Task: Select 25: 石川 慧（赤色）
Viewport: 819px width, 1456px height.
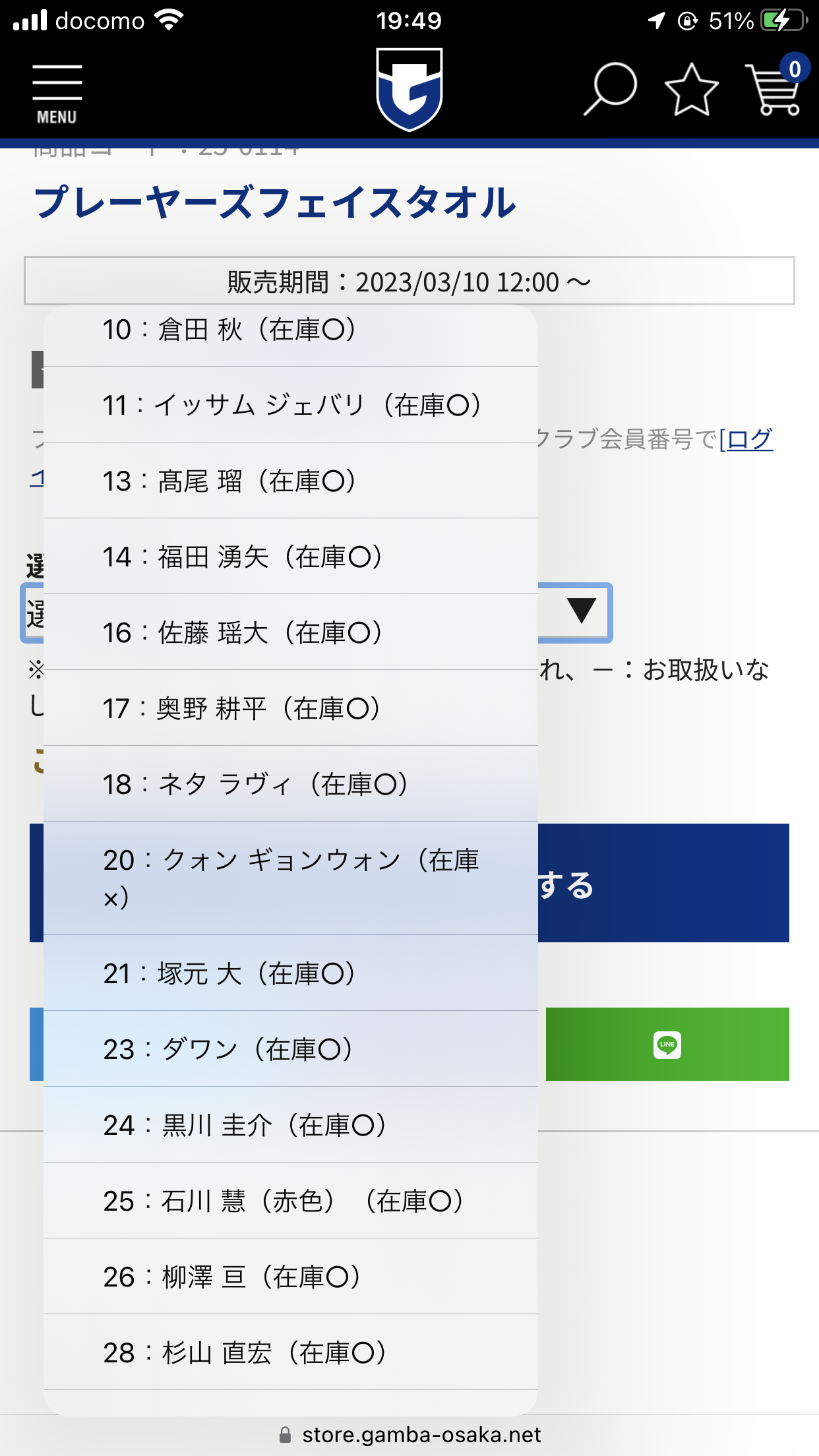Action: [291, 1201]
